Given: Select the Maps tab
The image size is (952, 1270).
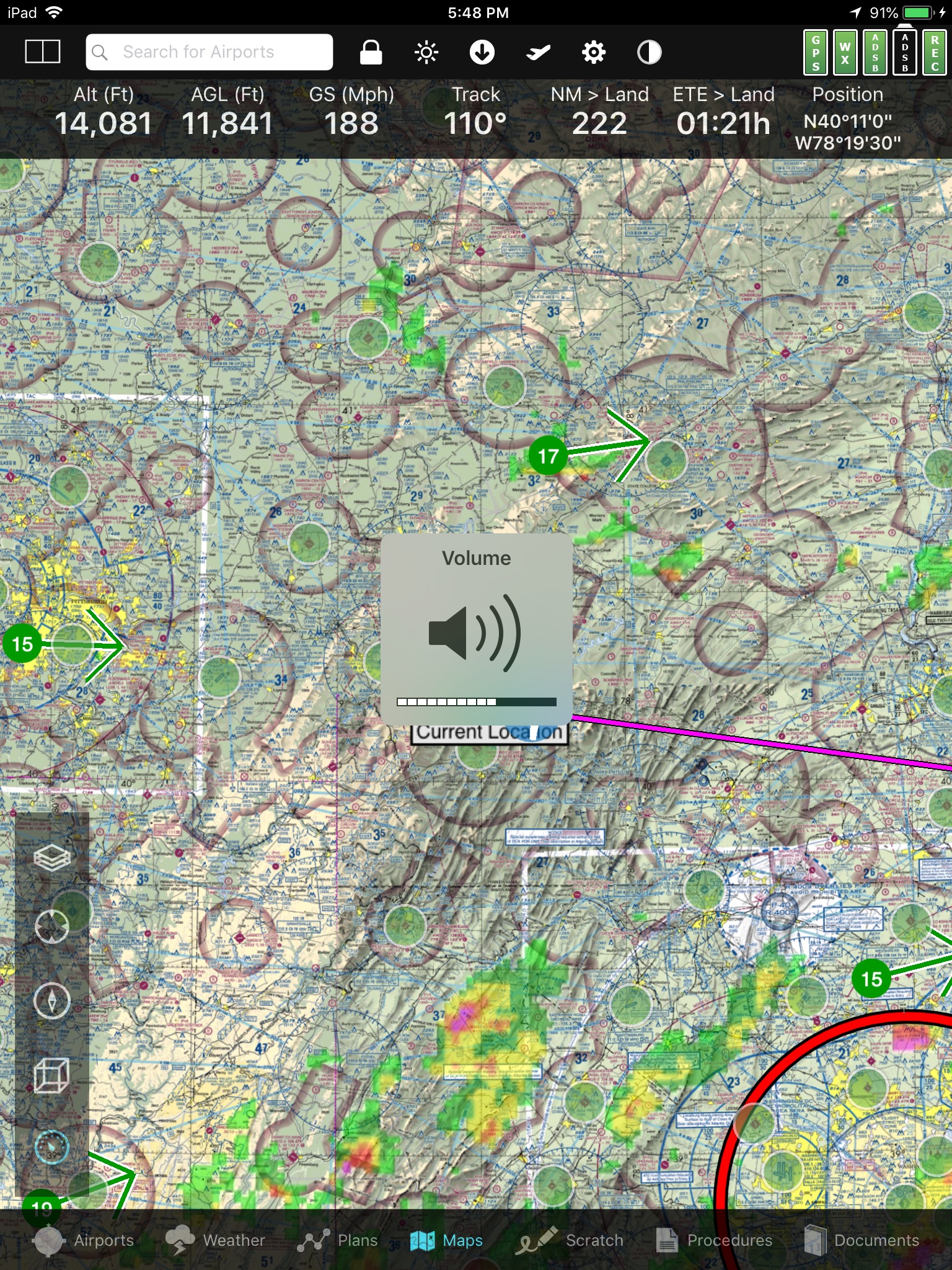Looking at the screenshot, I should pos(446,1240).
